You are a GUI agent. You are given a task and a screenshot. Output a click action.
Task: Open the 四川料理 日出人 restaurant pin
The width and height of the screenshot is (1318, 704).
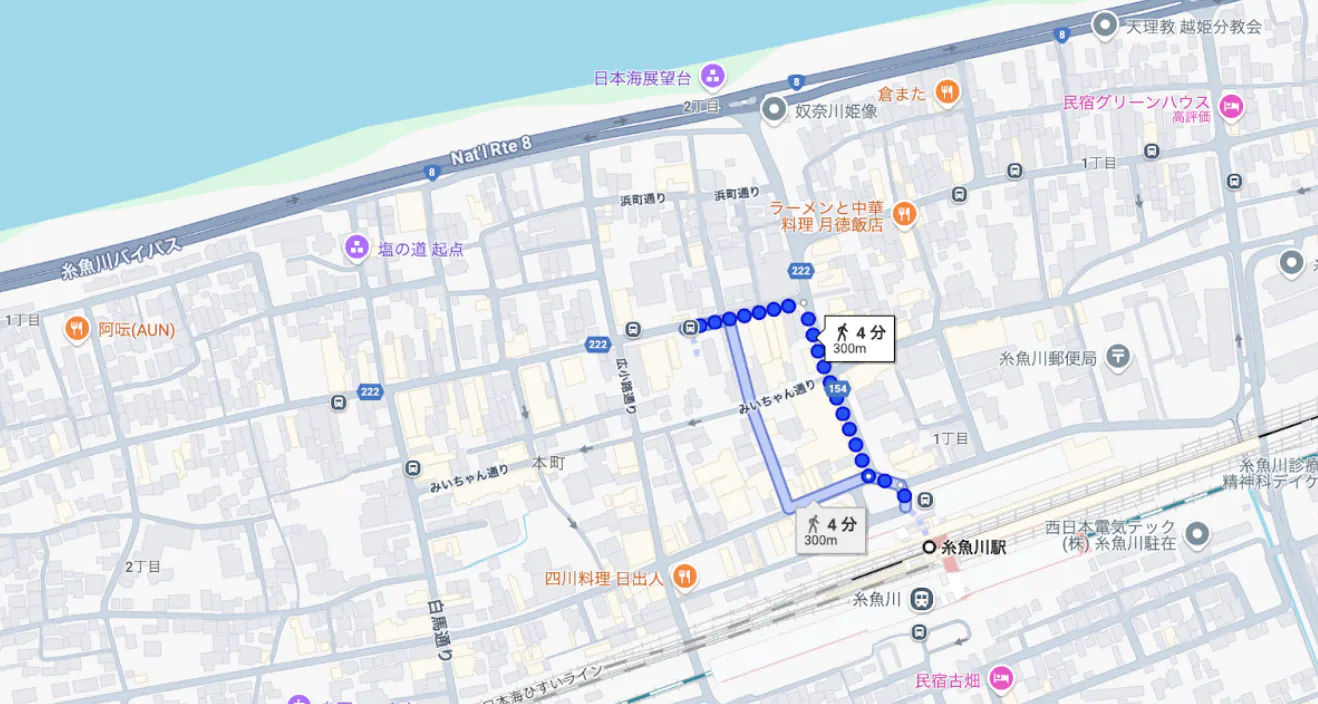coord(685,576)
